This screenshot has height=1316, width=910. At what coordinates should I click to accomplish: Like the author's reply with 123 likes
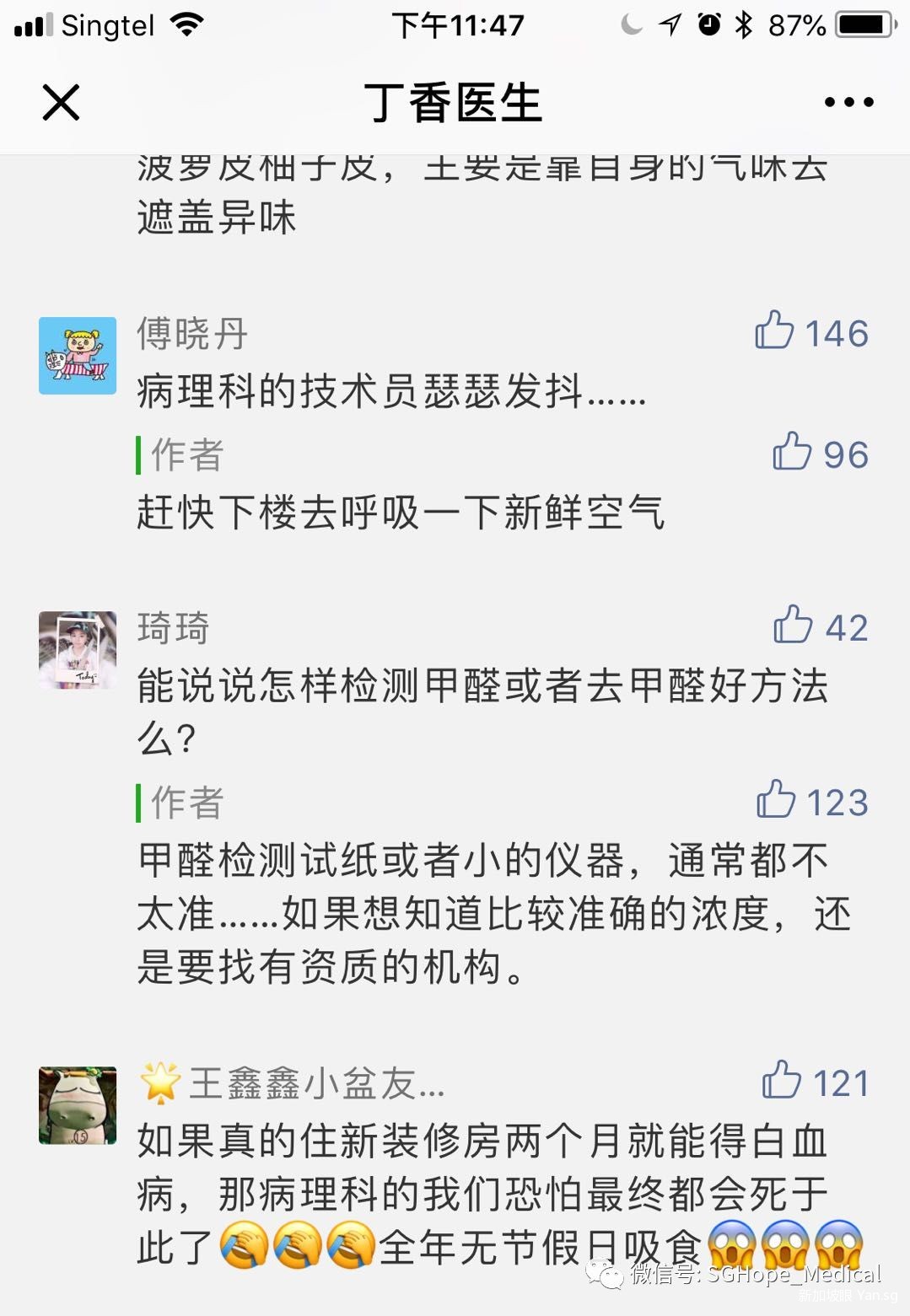tap(776, 799)
